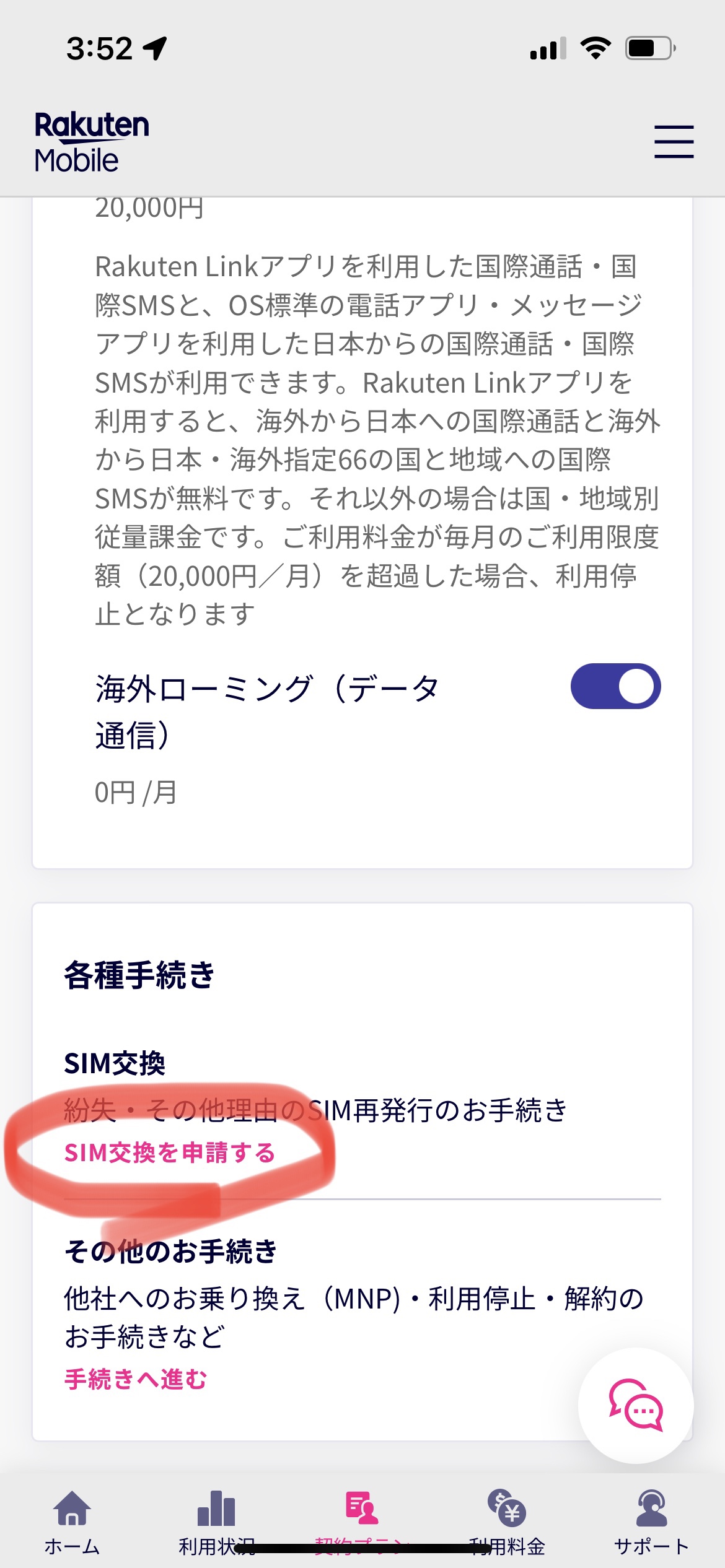The height and width of the screenshot is (1568, 725).
Task: Tap the SIM交換を申請する link
Action: tap(170, 1152)
